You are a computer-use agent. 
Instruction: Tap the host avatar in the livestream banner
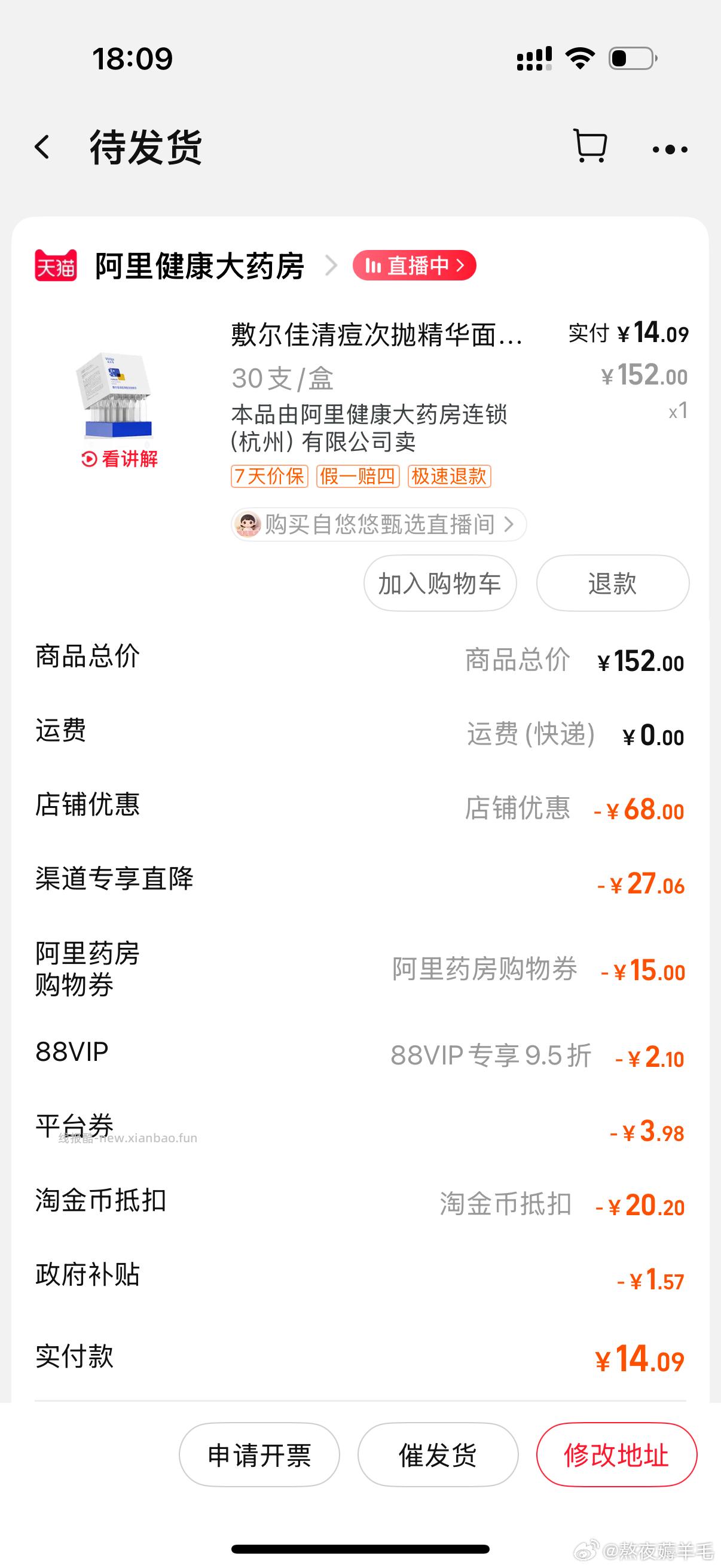coord(247,524)
